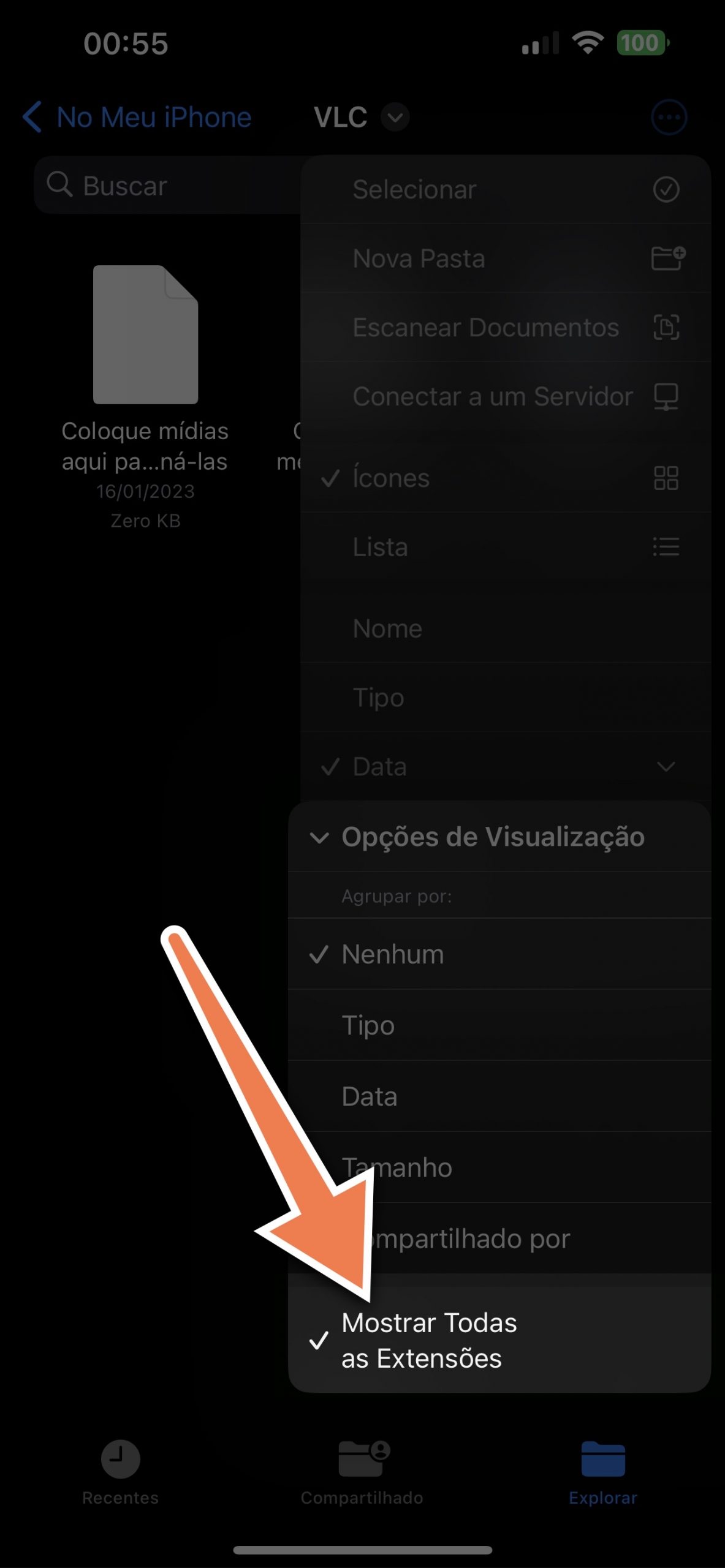Open the Recentes tab
The height and width of the screenshot is (1568, 725).
click(120, 1472)
